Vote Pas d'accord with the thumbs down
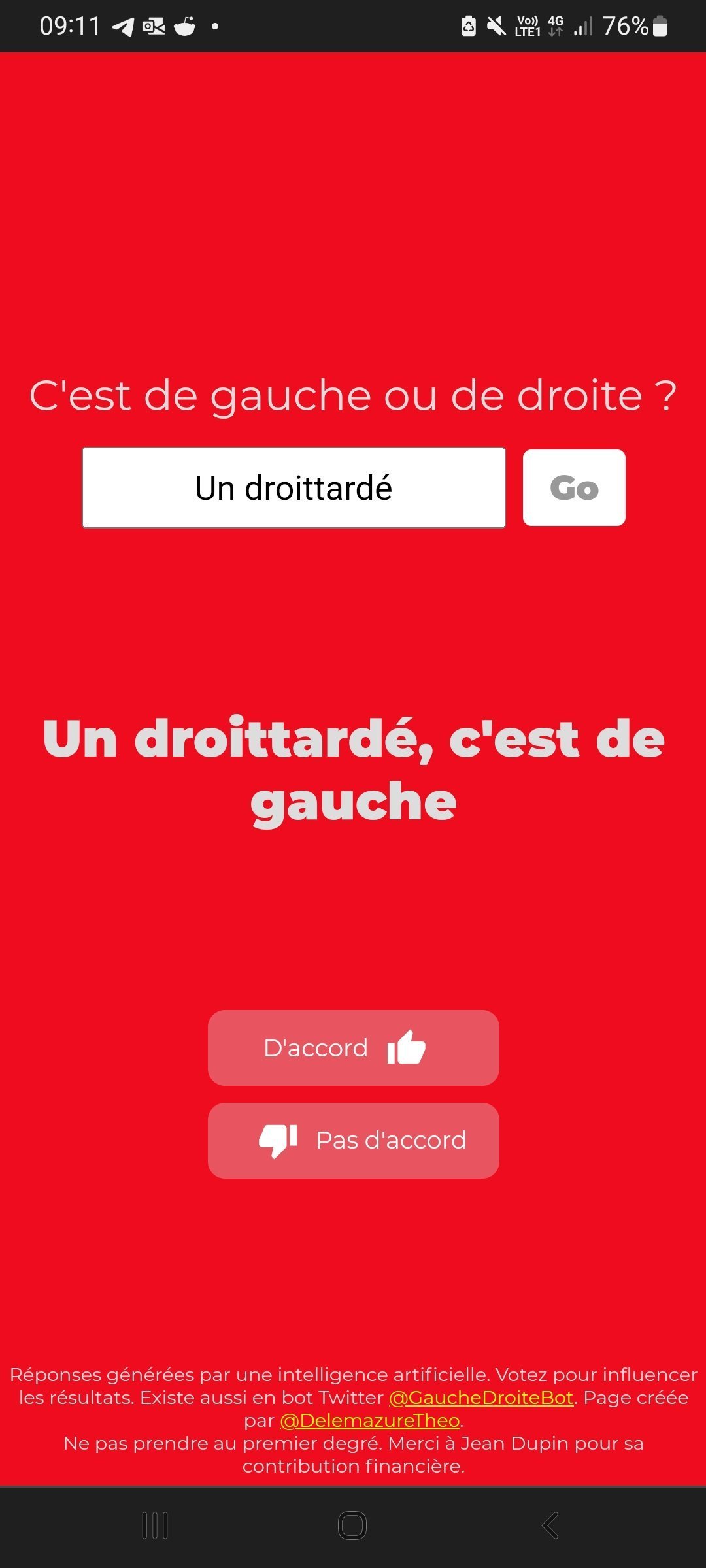706x1568 pixels. 353,1141
